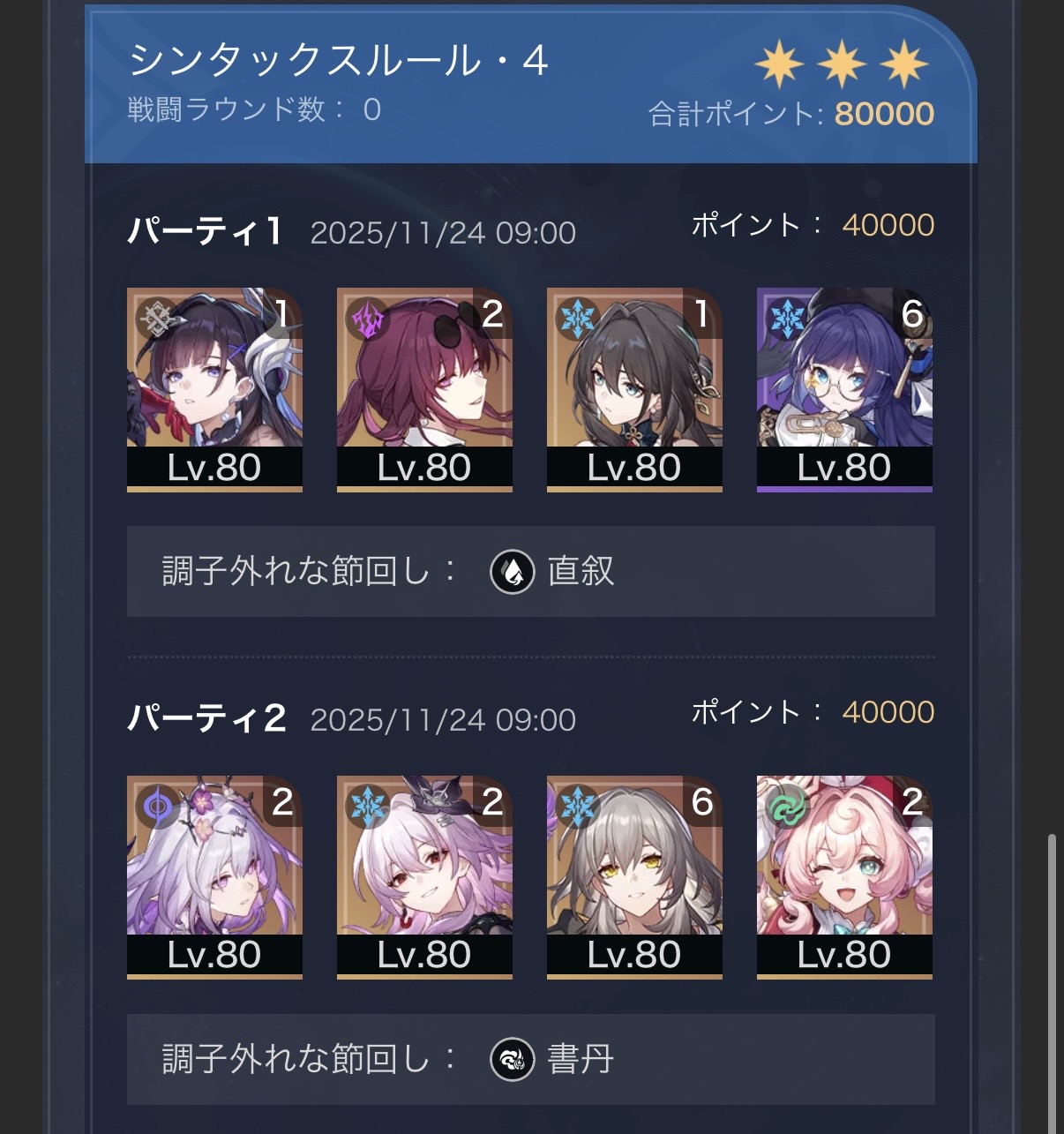Open the blue-haired character wearing glasses in Party 1
This screenshot has height=1134, width=1064.
[x=844, y=389]
